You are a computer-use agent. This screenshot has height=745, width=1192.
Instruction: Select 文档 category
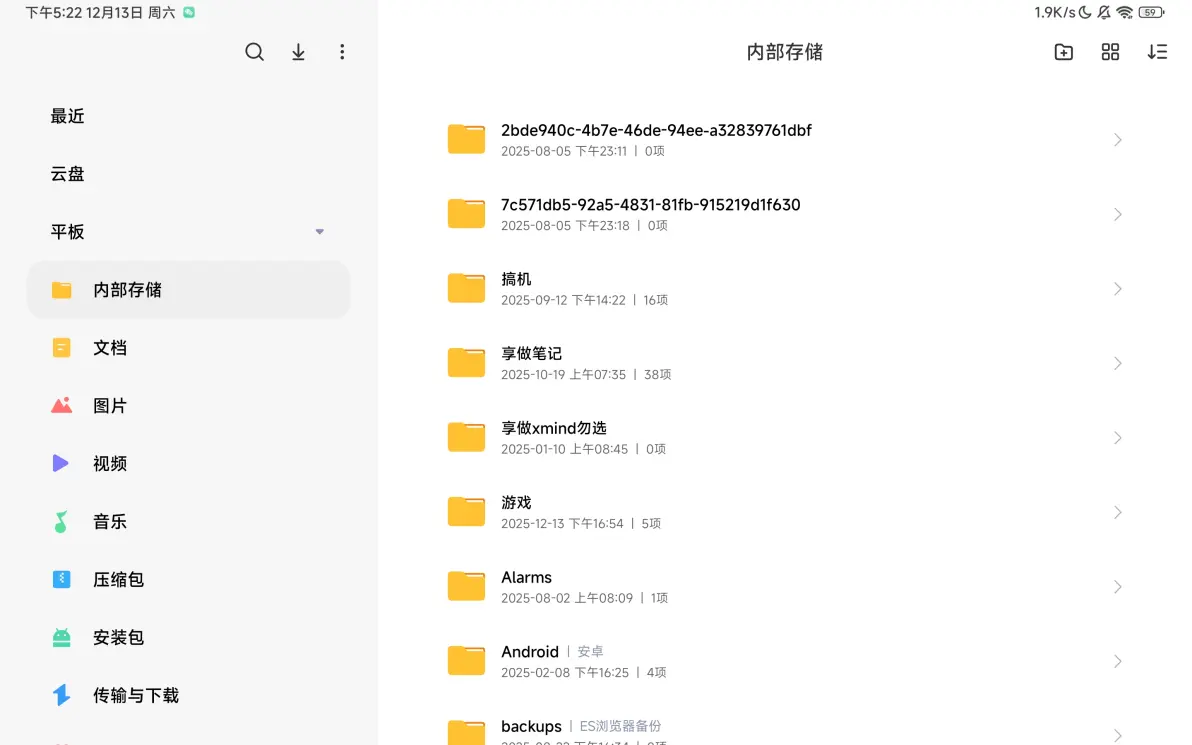coord(110,348)
